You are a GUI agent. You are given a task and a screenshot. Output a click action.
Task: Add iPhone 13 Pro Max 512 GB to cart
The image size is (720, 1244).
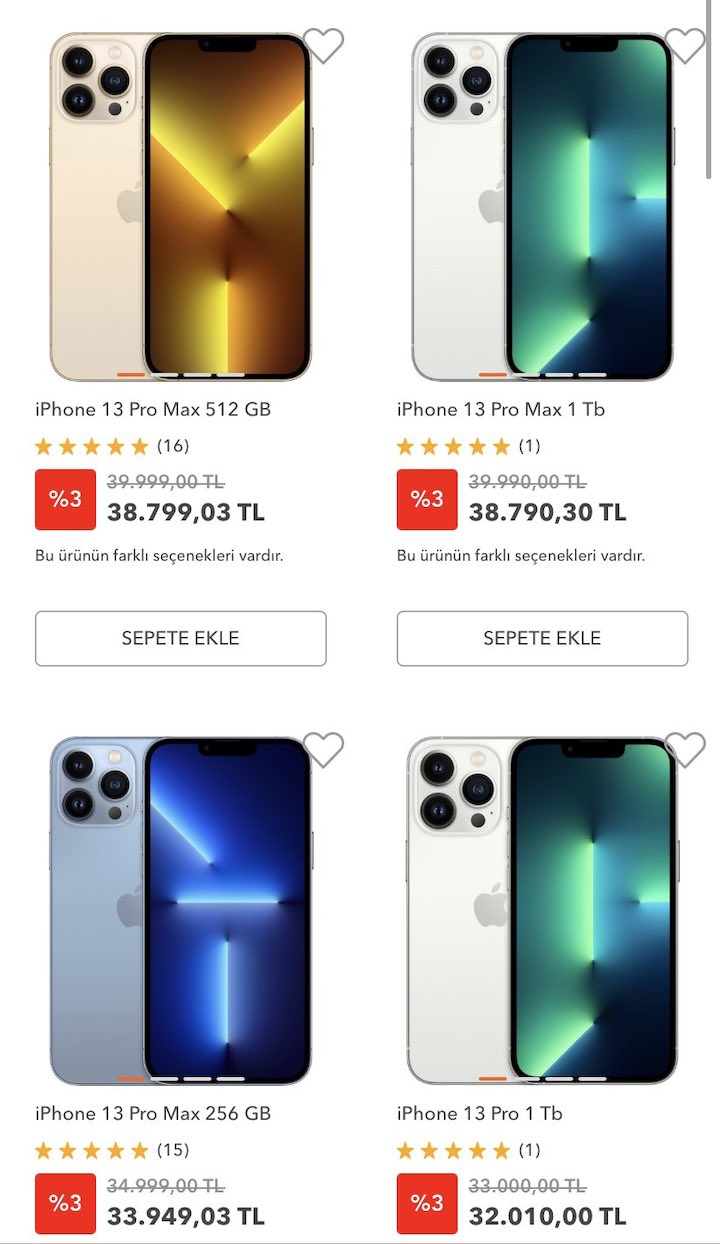(181, 638)
